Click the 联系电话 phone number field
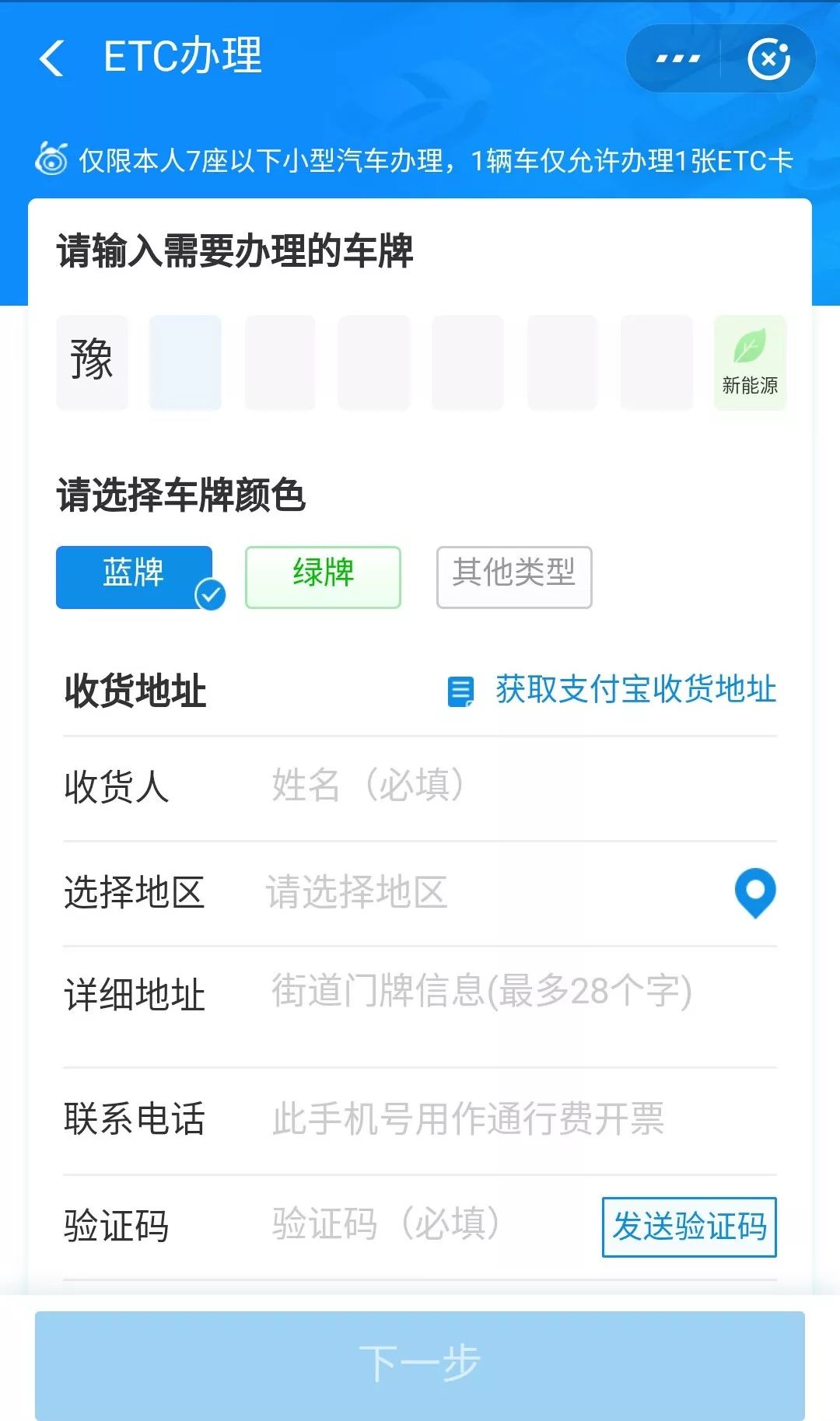840x1421 pixels. point(467,1122)
